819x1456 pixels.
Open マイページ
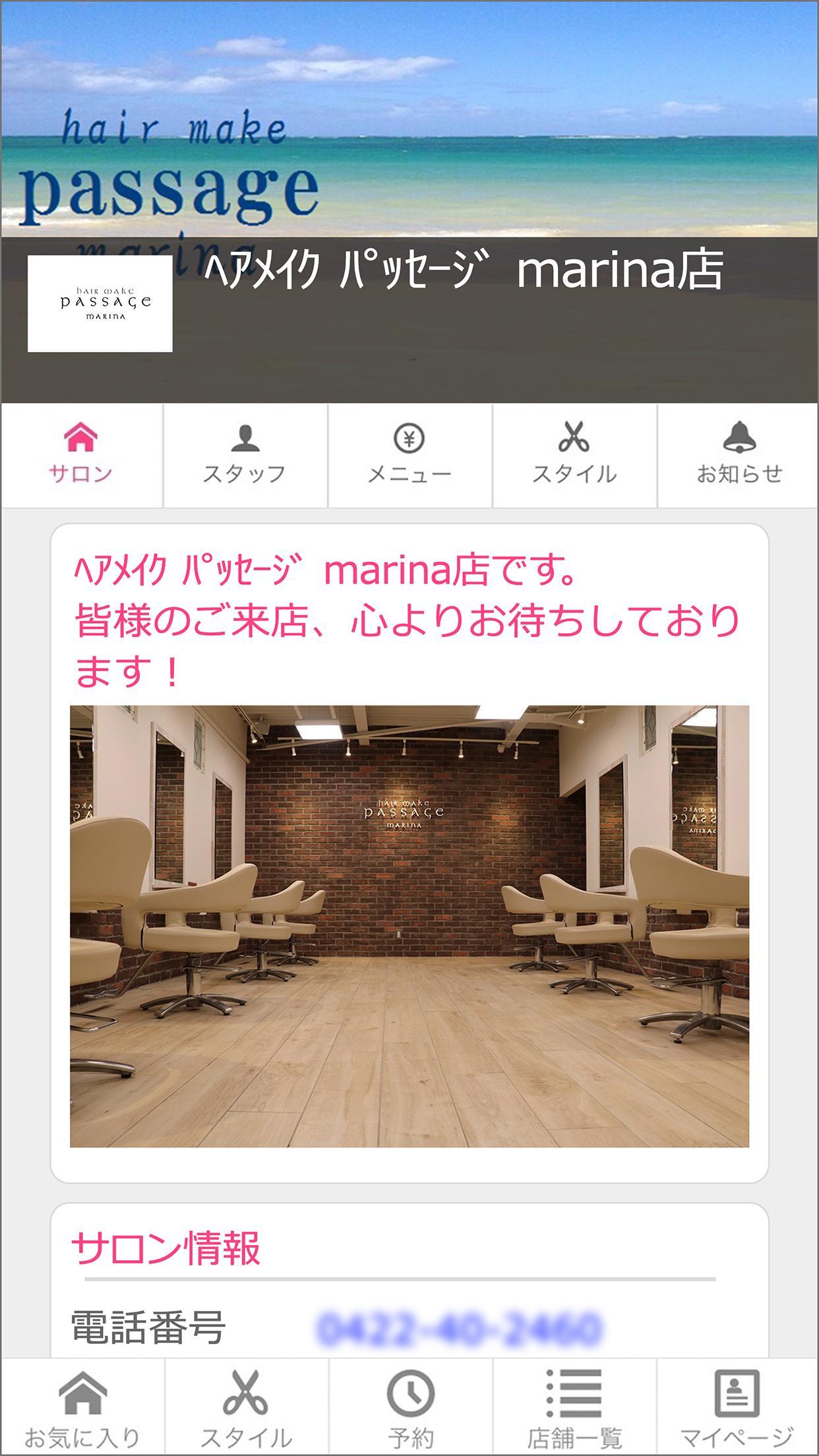point(737,1409)
